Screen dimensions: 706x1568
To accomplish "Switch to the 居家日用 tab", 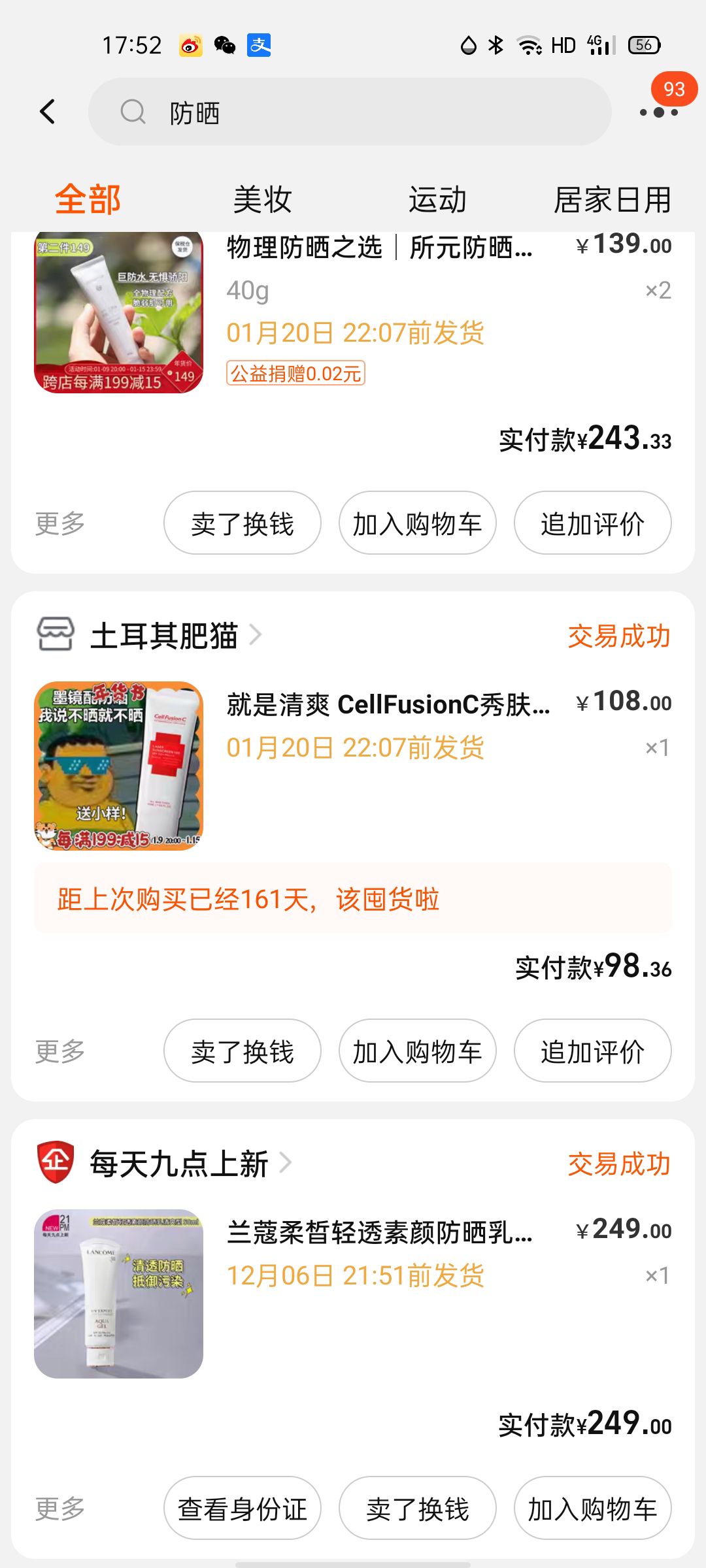I will (x=613, y=199).
